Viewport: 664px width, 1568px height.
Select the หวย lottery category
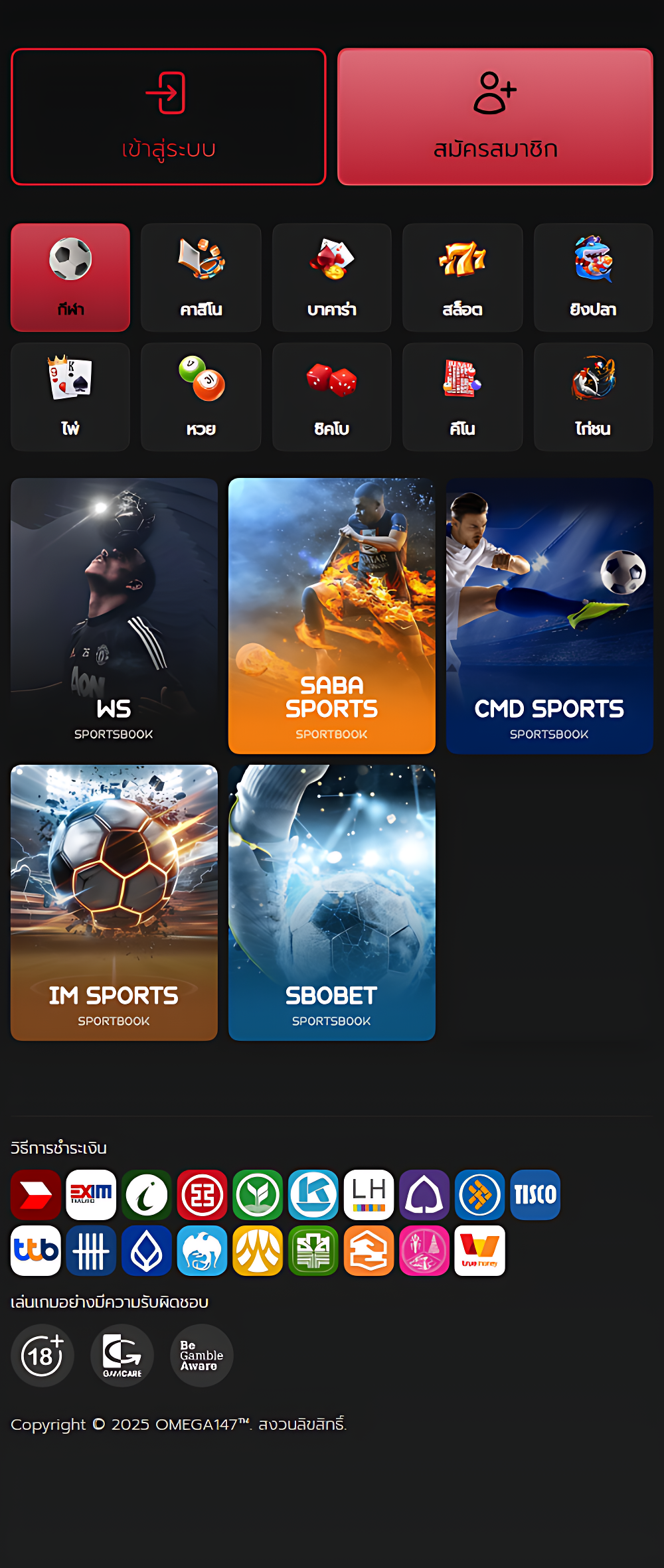click(x=201, y=397)
